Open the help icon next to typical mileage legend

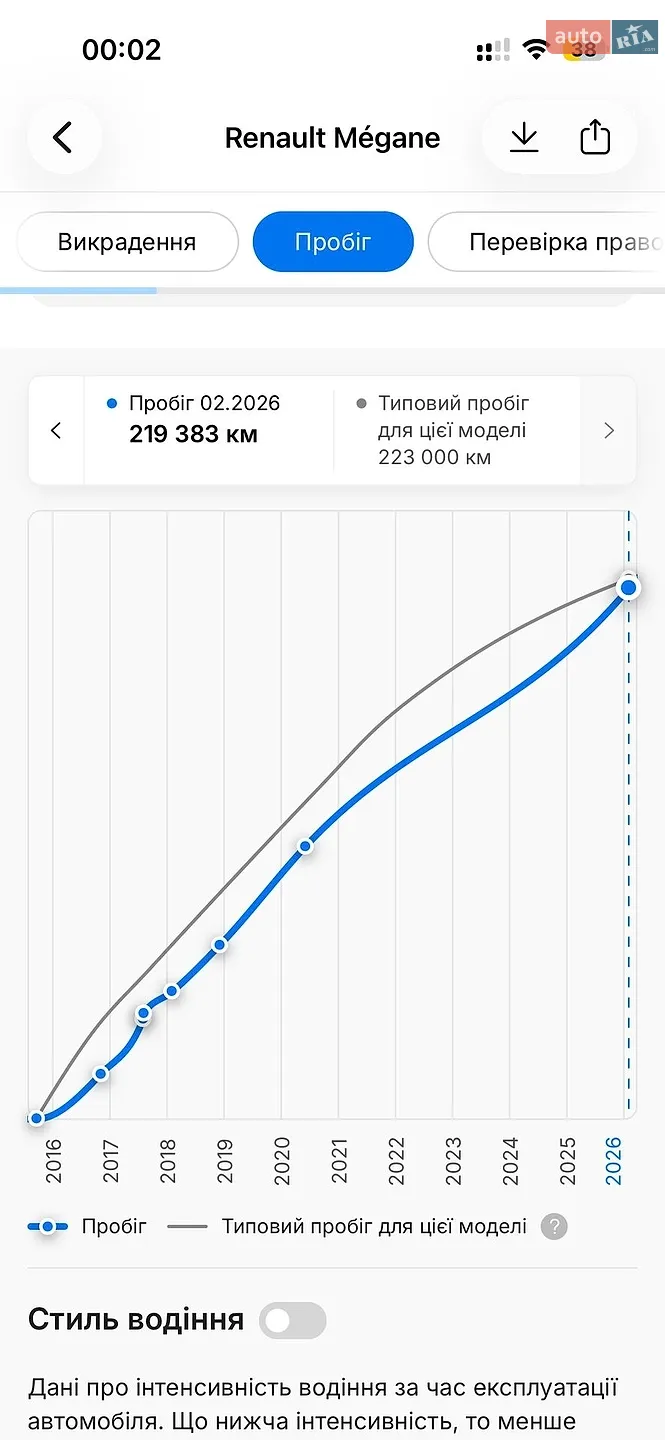click(554, 1227)
